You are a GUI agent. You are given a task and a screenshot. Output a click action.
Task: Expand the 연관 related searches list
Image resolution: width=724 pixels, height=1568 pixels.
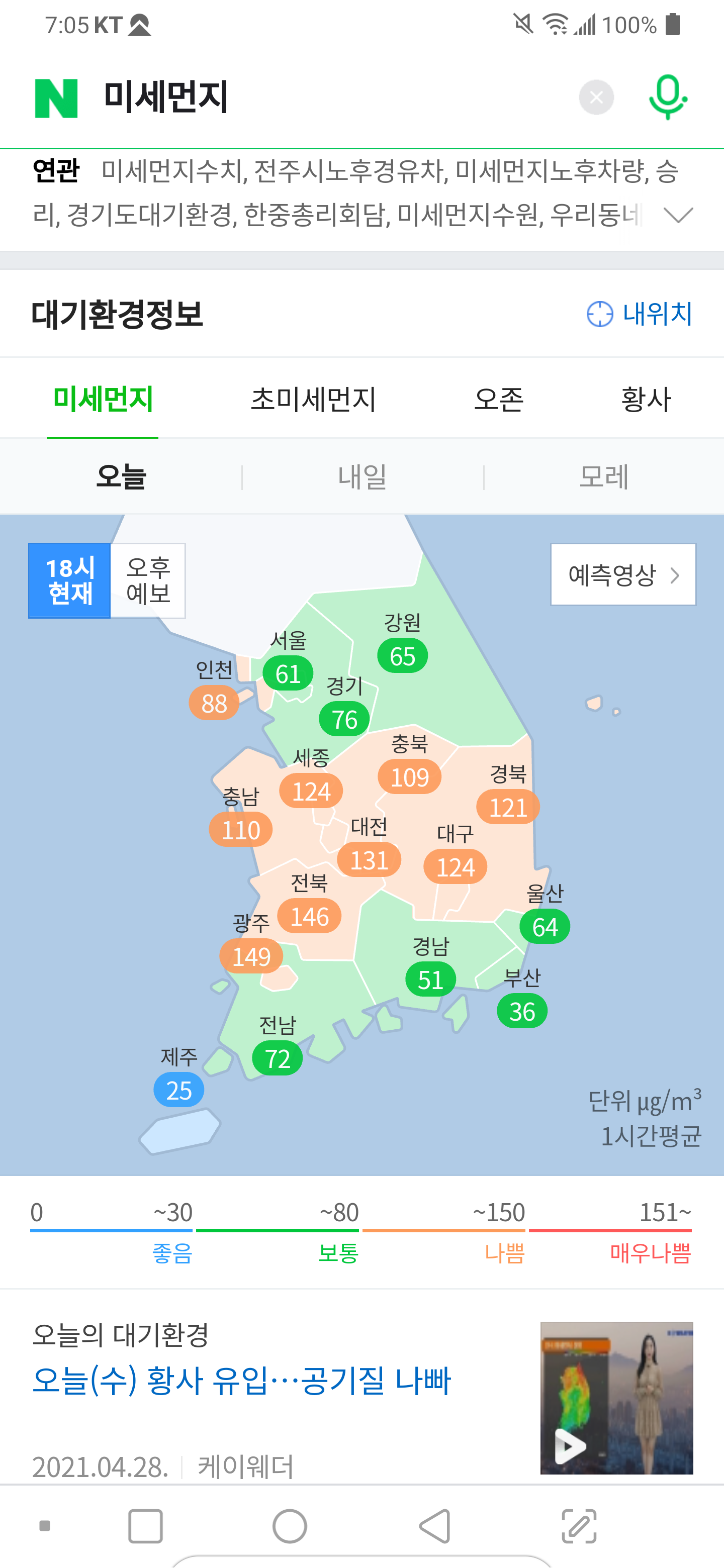coord(678,215)
